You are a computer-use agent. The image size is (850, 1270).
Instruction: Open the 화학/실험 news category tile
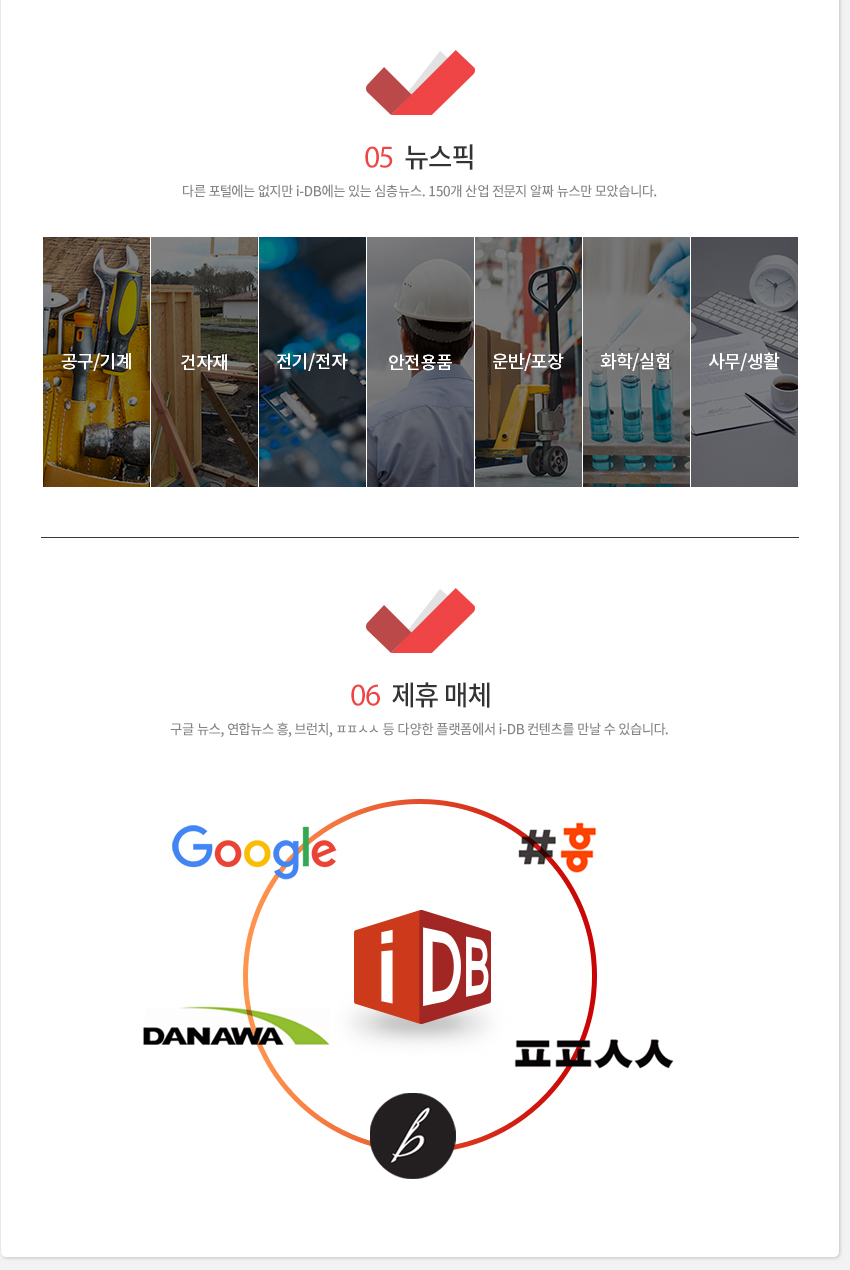(636, 362)
